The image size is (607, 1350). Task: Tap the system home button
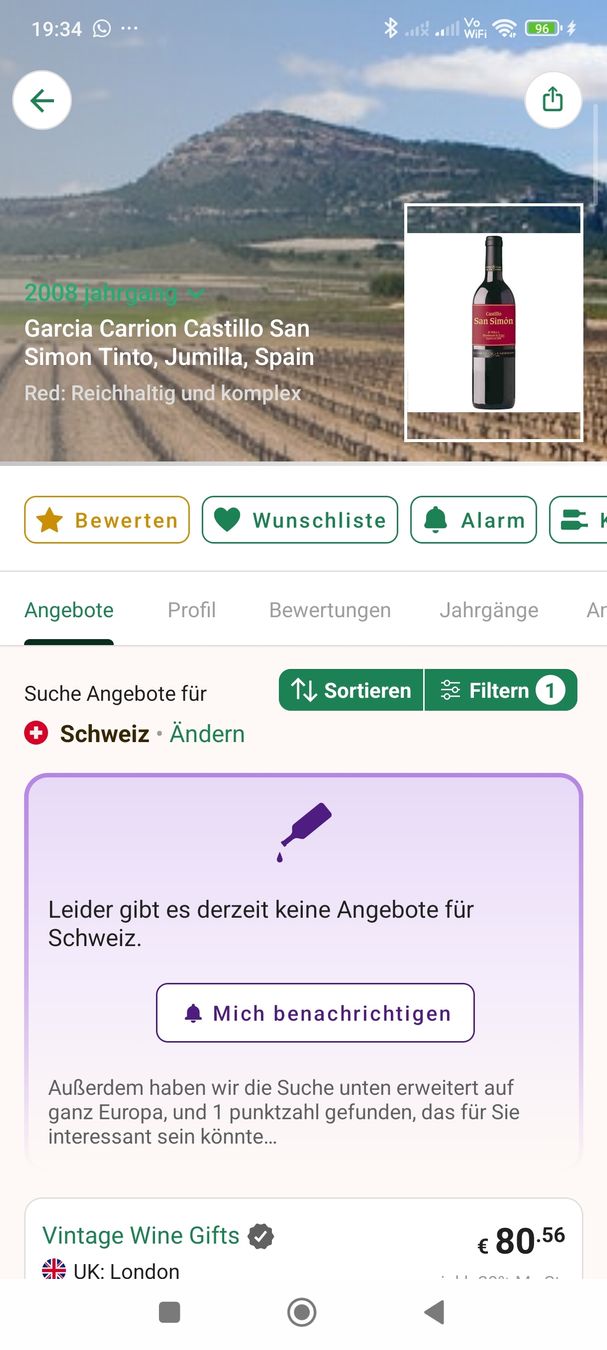[302, 1312]
